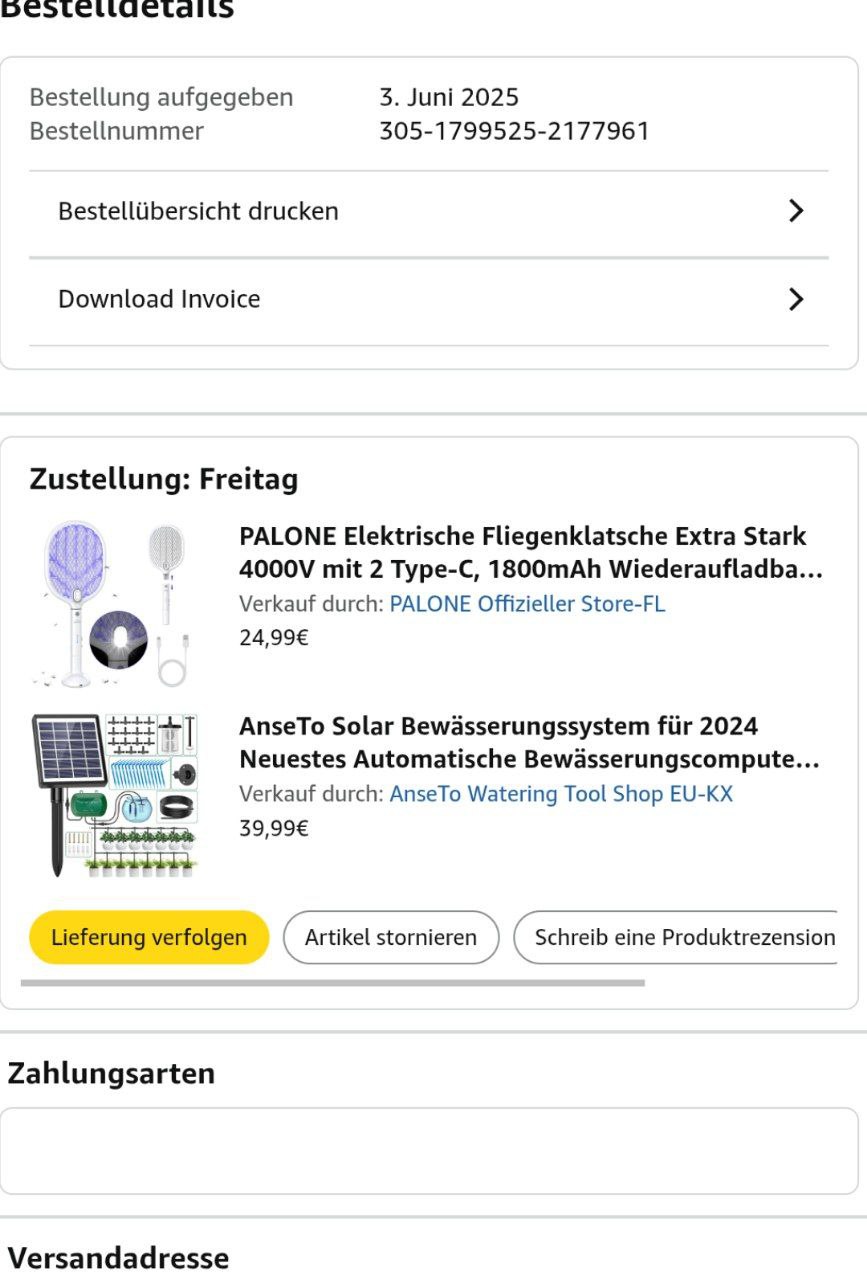
Task: Open PALONE Elektrische Fliegenklatsche product title
Action: click(x=530, y=553)
